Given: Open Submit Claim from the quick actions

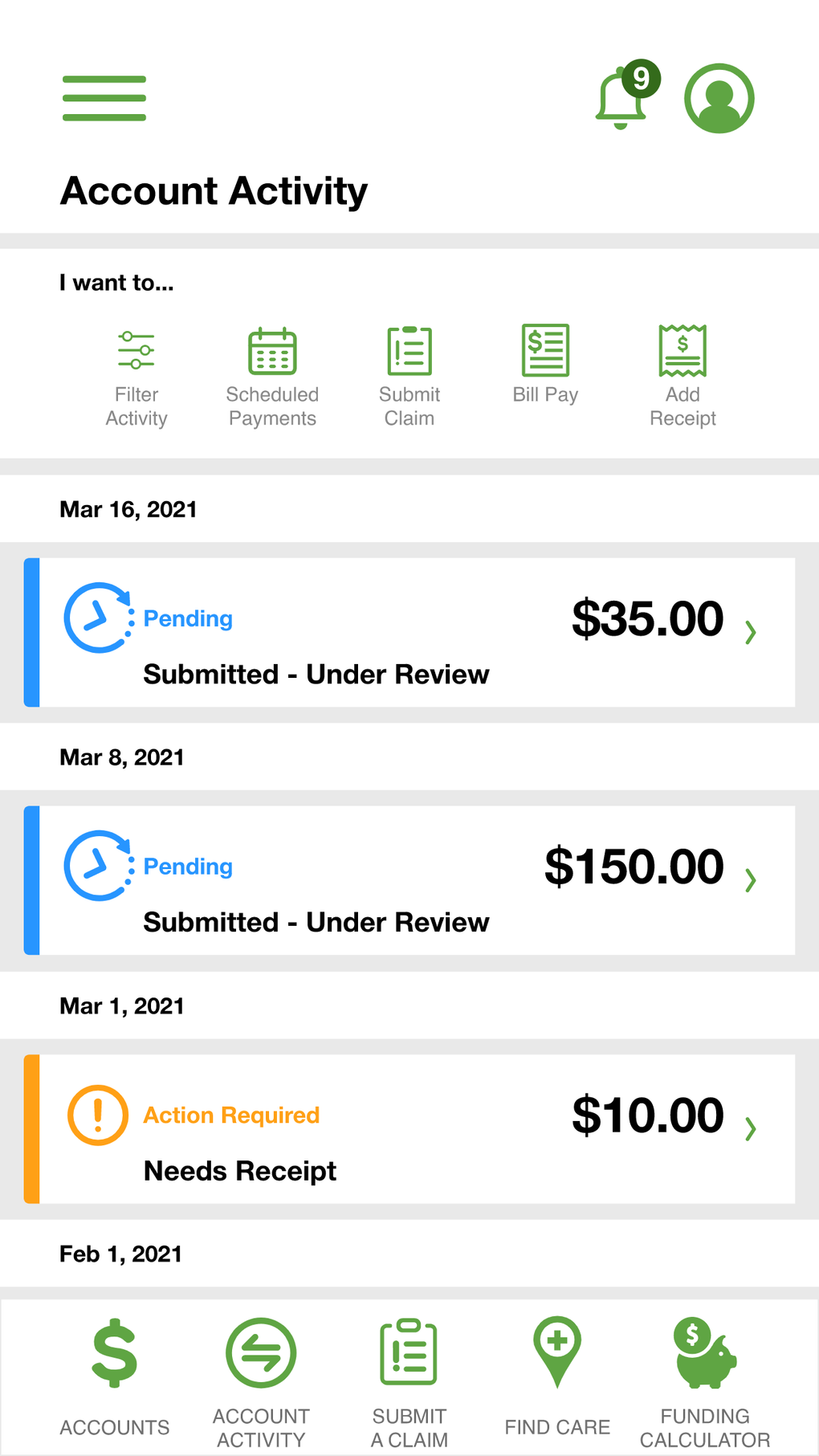Looking at the screenshot, I should coord(409,351).
